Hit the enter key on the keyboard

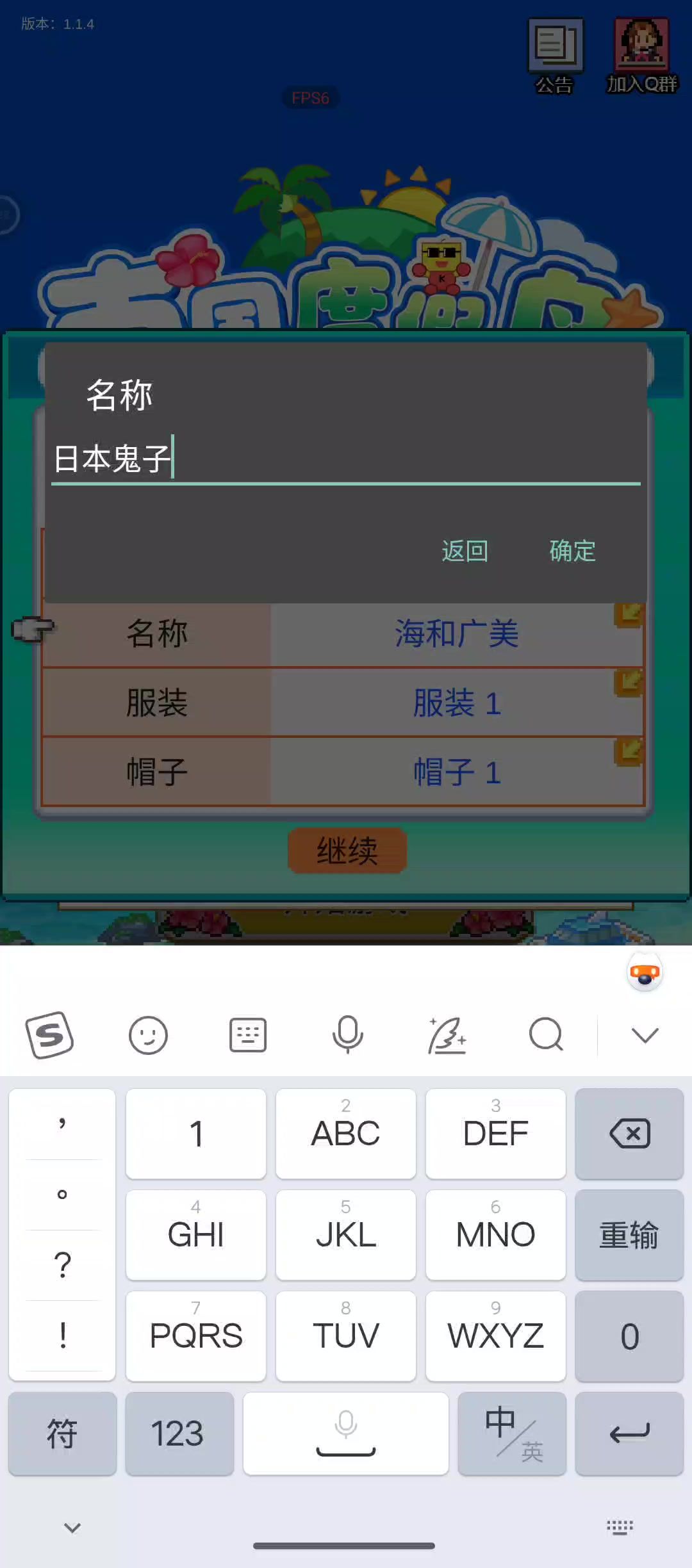click(x=629, y=1433)
